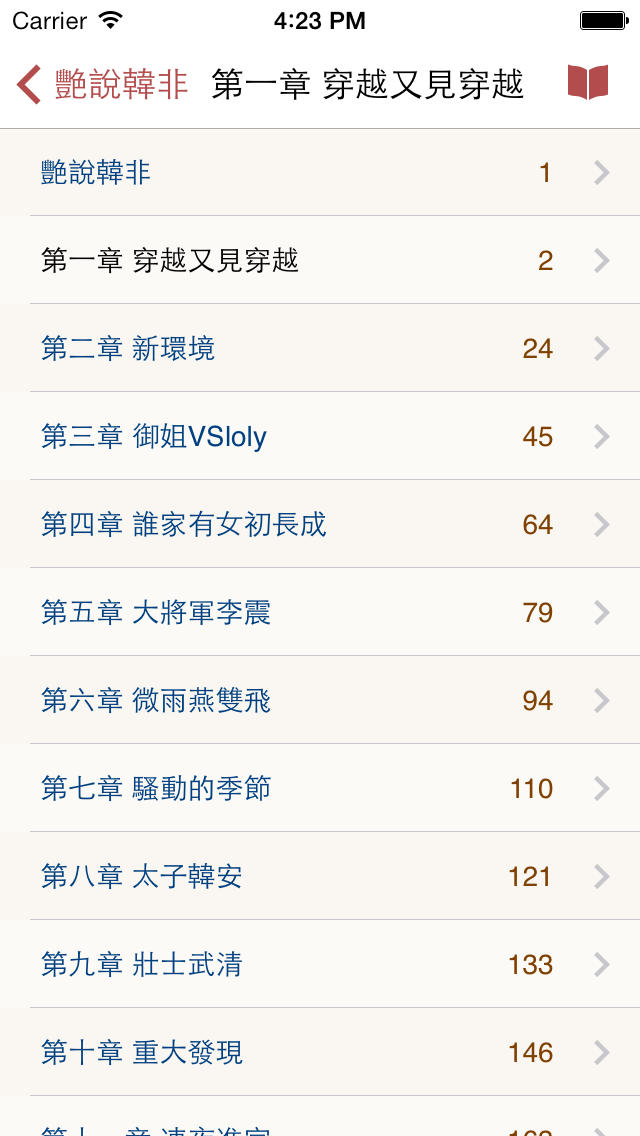Open the 艷說韓非 title page row
The image size is (640, 1136).
click(x=320, y=172)
